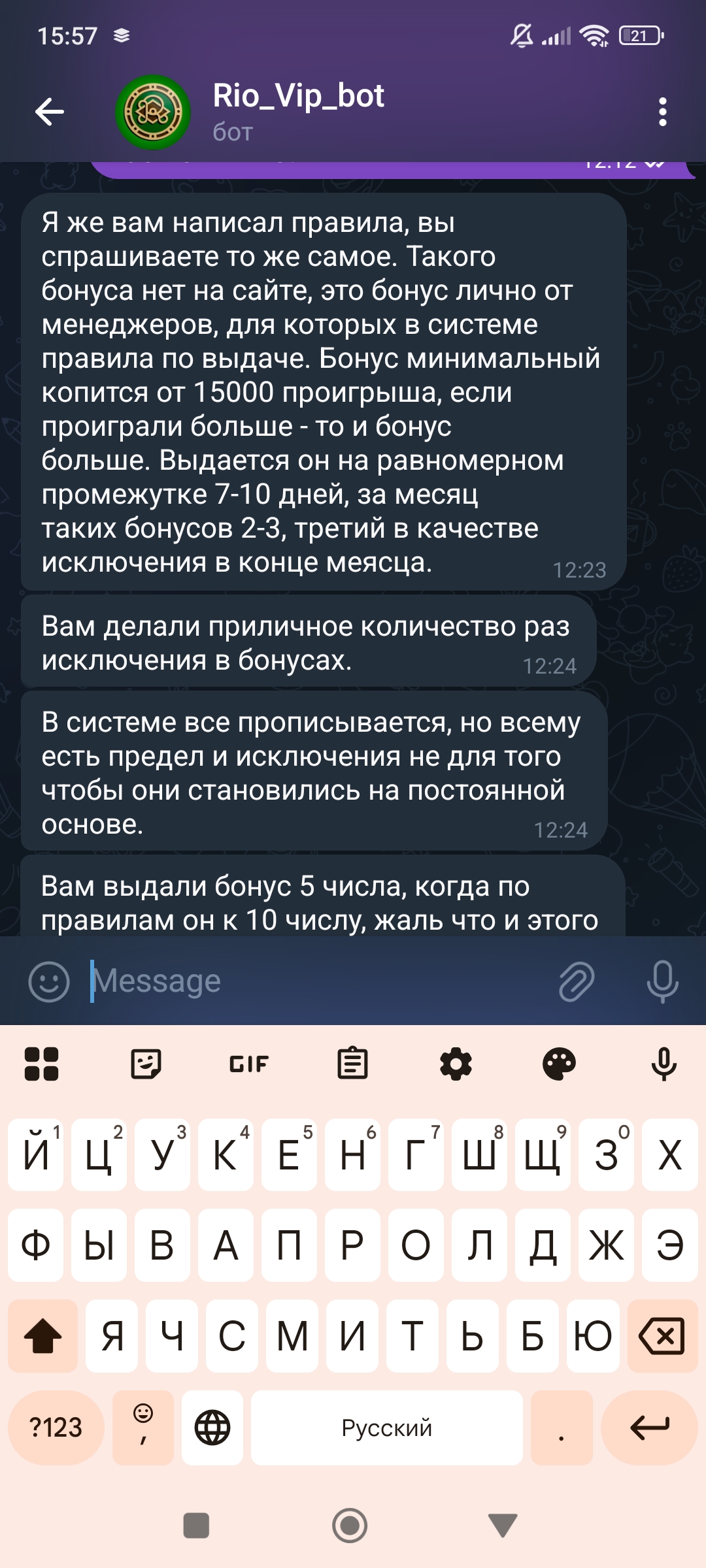The width and height of the screenshot is (706, 1568).
Task: Open the keyboard GIF panel
Action: (249, 1064)
